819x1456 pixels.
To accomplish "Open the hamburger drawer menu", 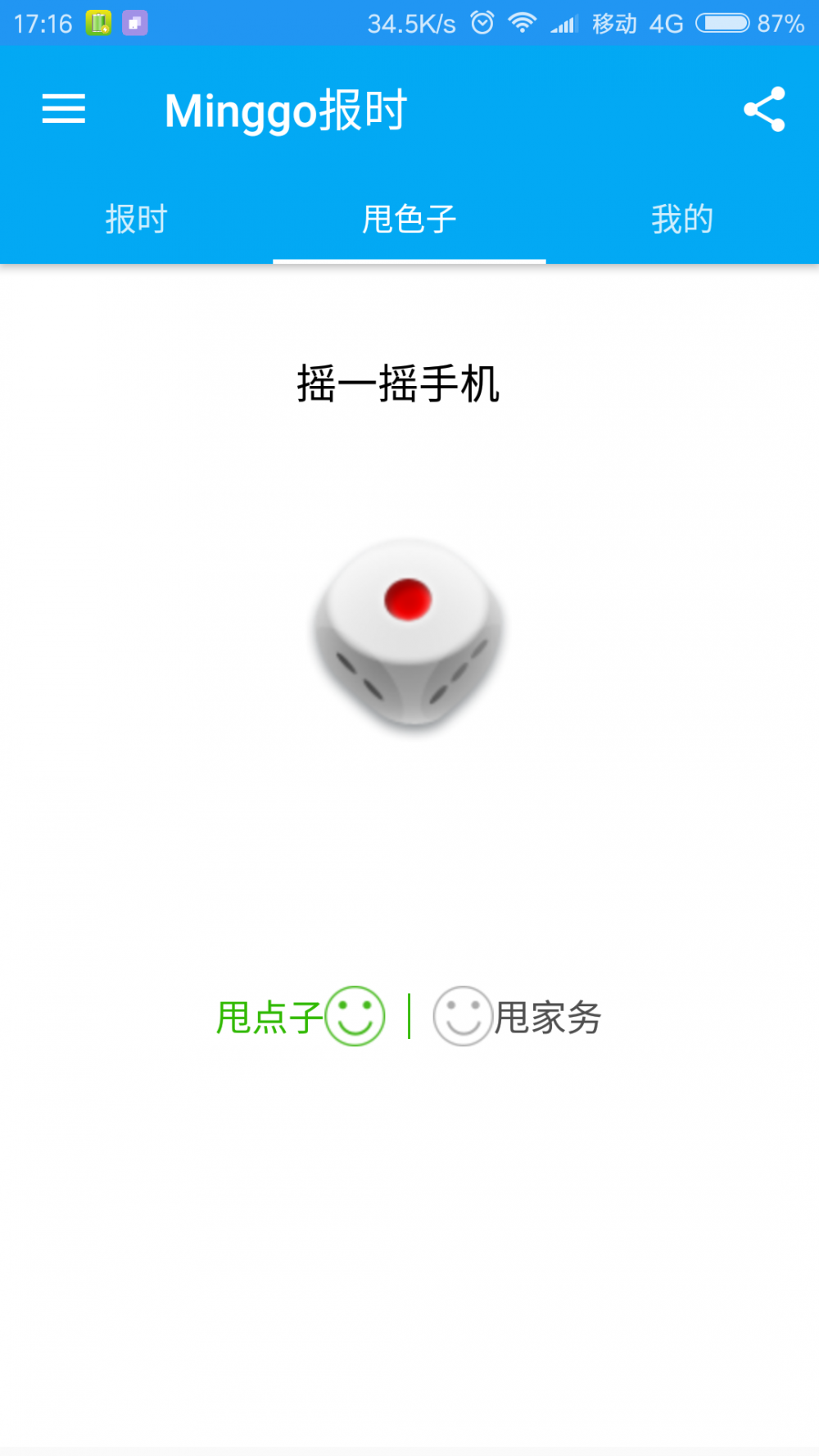I will pyautogui.click(x=64, y=109).
